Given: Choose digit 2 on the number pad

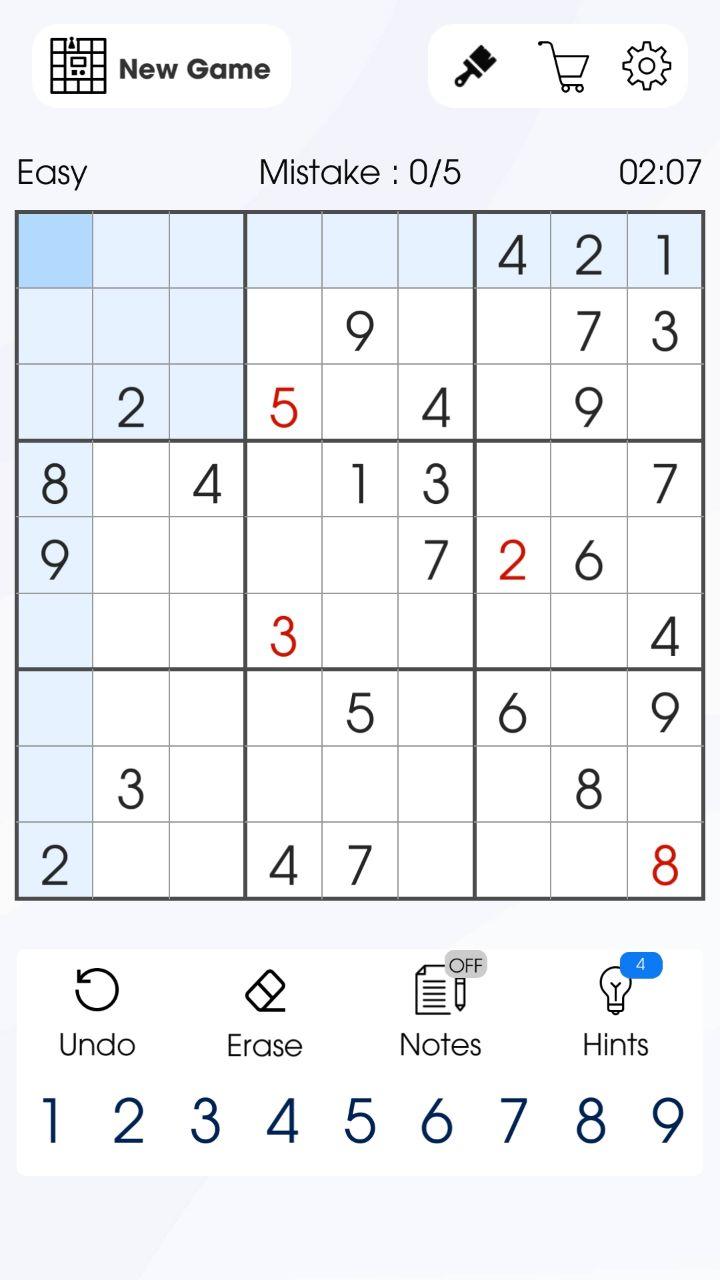Looking at the screenshot, I should click(128, 1121).
